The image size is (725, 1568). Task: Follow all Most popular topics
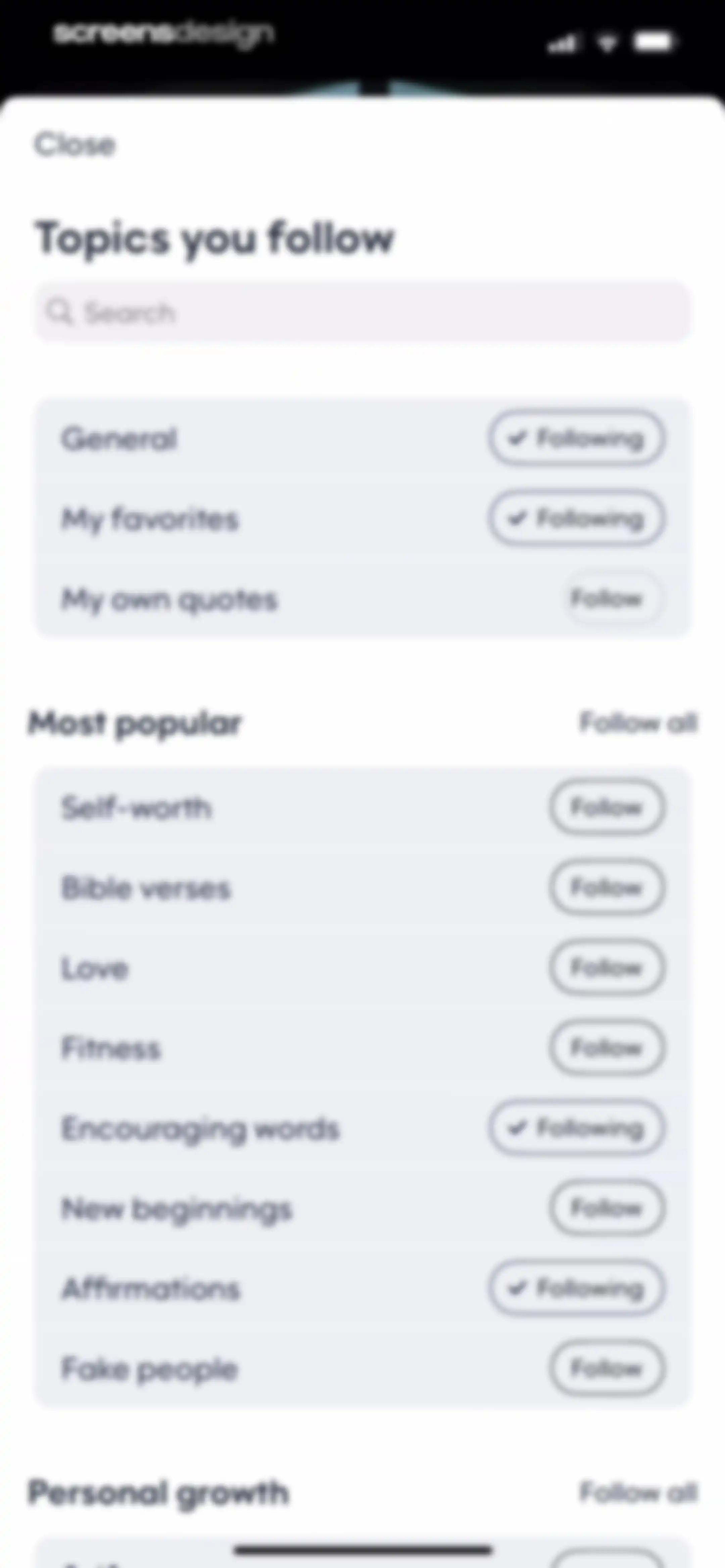(x=638, y=723)
